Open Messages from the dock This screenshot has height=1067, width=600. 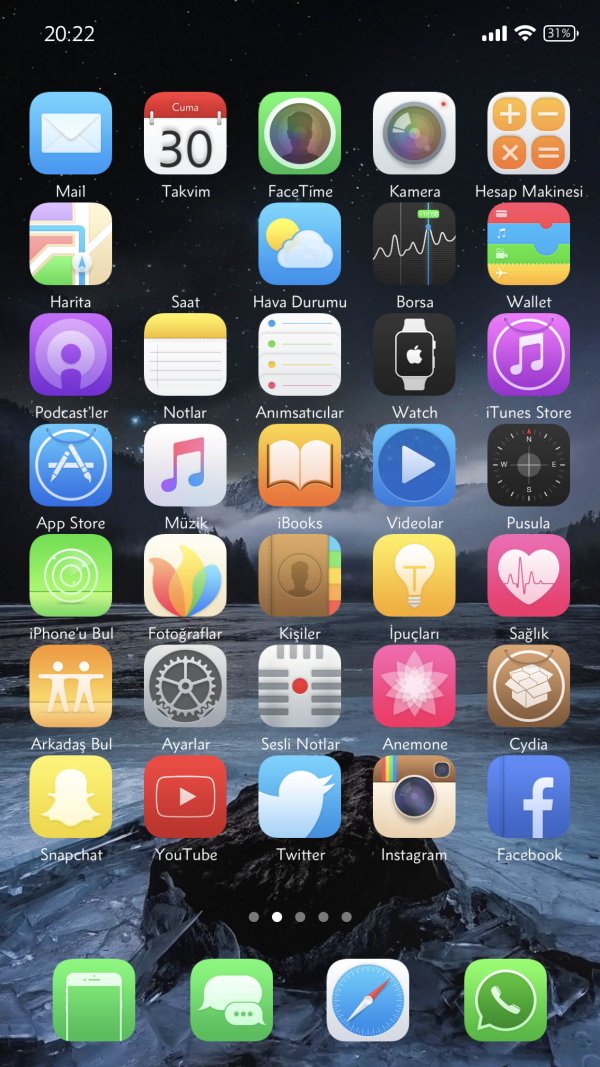tap(231, 1000)
